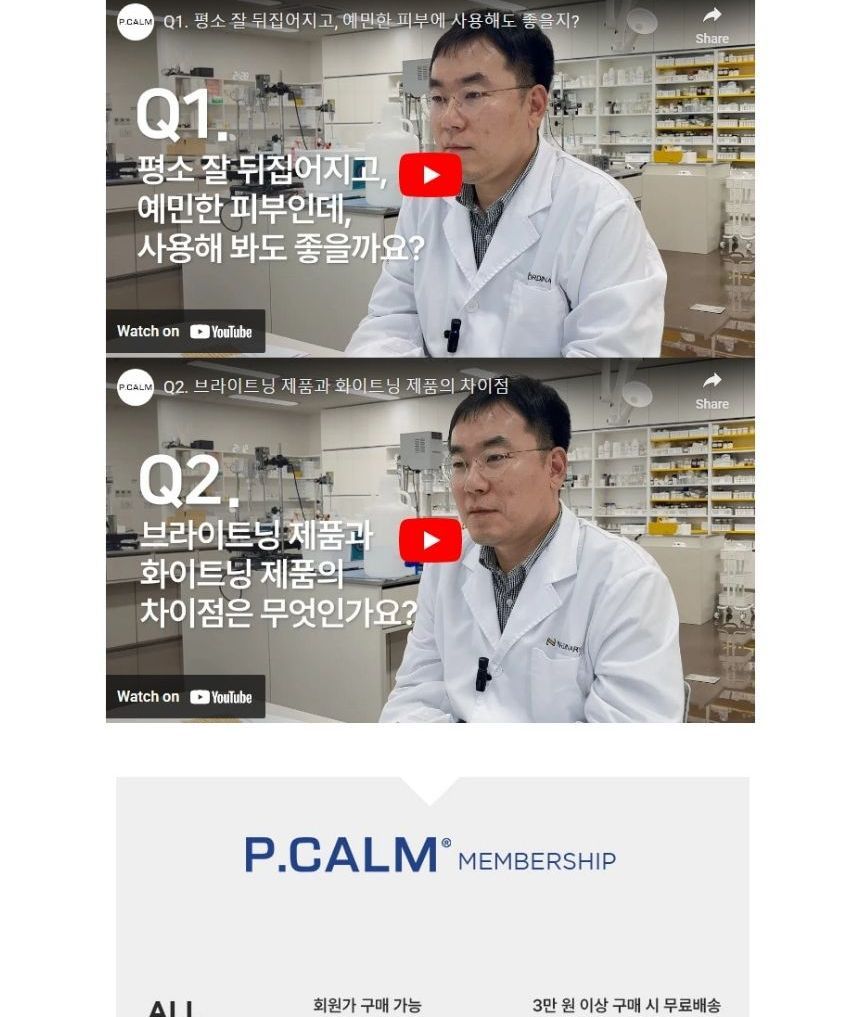Play the Q1 sensitive skin video

click(x=430, y=175)
